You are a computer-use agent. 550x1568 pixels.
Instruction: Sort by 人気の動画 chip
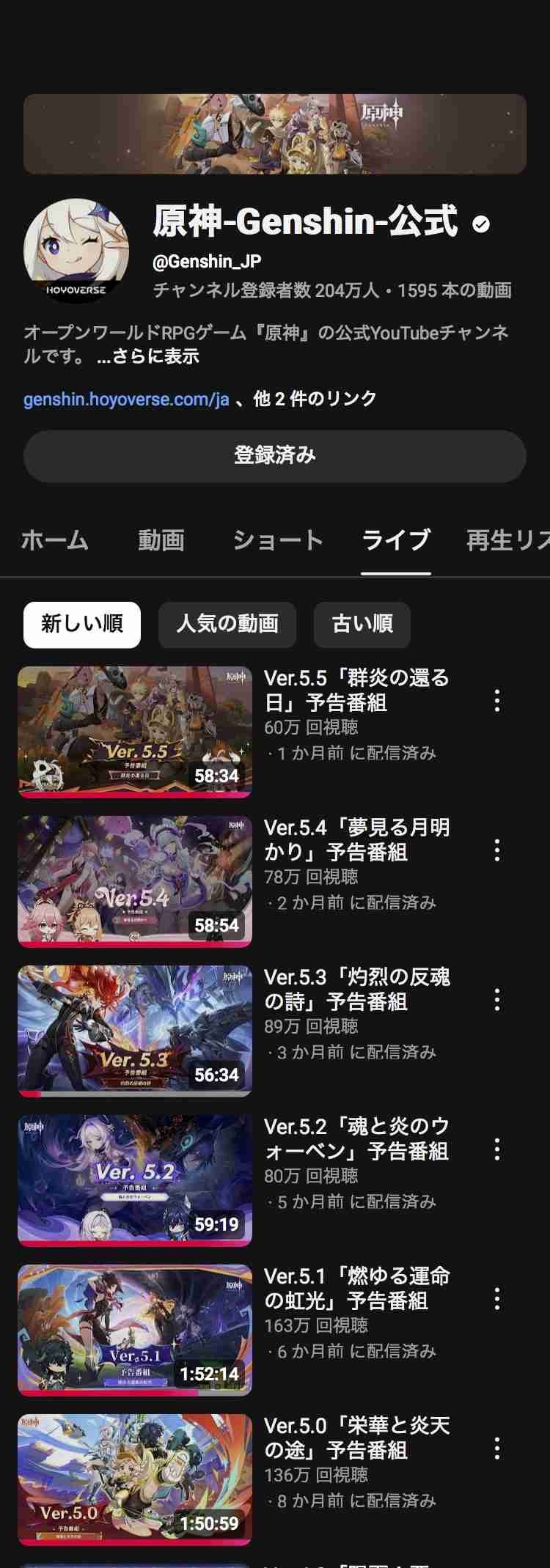click(x=227, y=624)
